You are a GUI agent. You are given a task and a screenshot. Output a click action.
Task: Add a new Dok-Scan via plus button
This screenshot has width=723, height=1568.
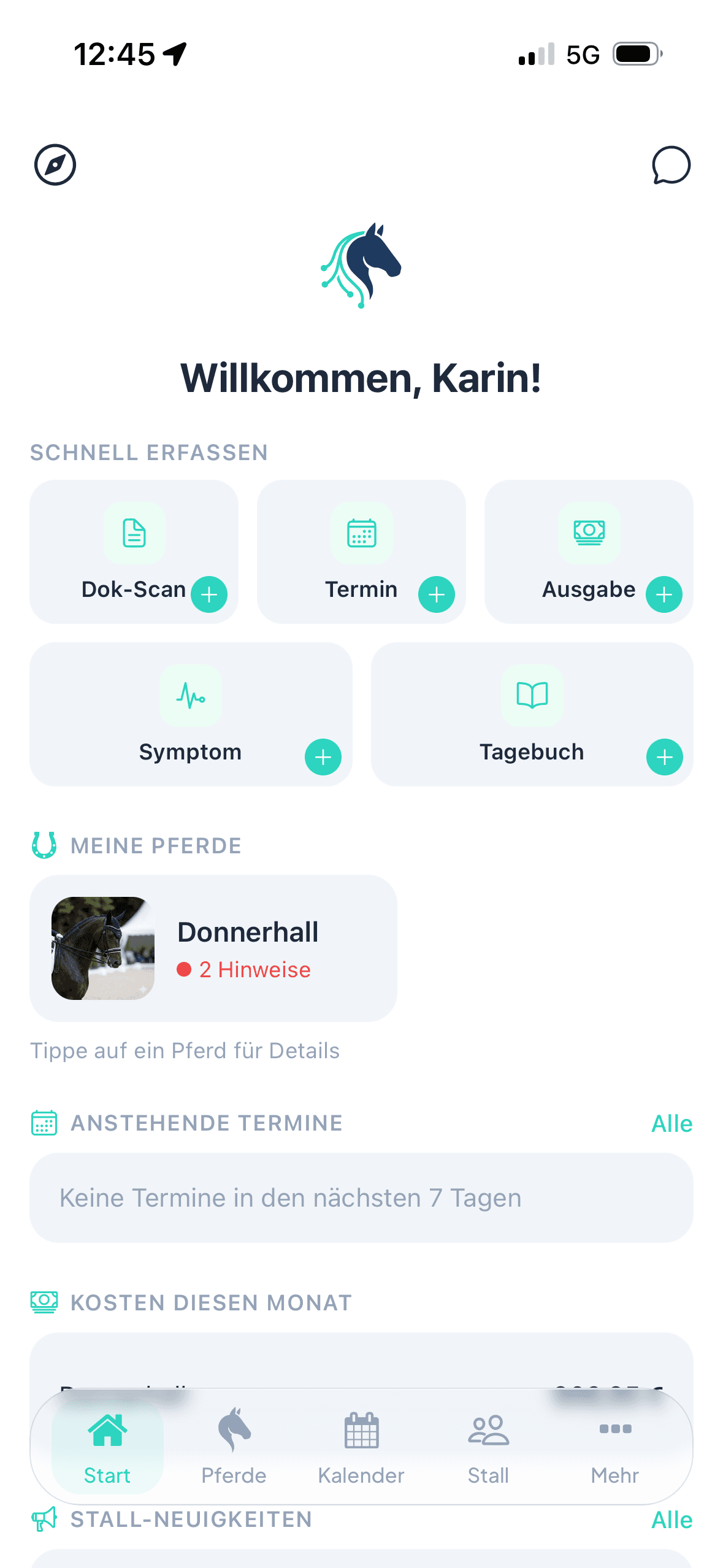[208, 594]
